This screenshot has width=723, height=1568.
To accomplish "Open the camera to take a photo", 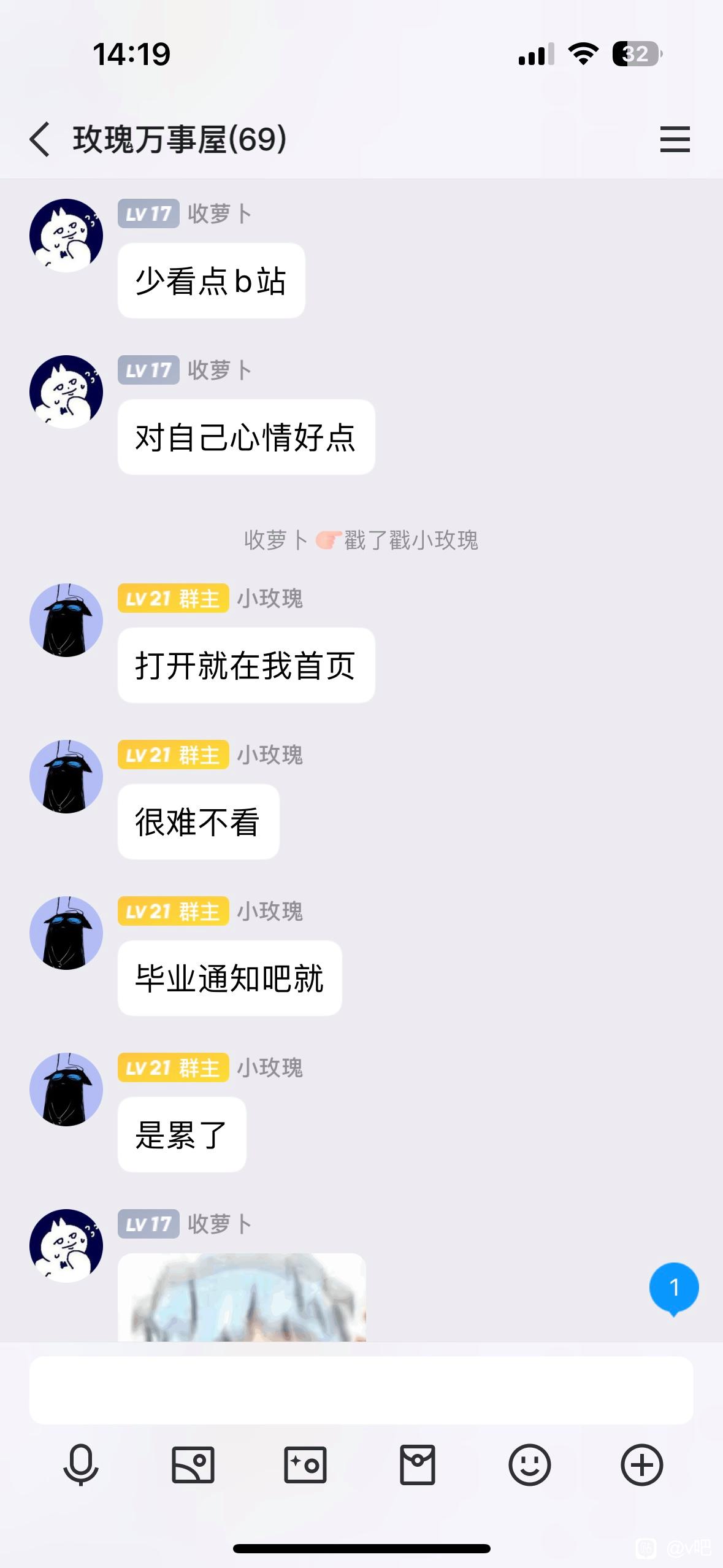I will [305, 1464].
